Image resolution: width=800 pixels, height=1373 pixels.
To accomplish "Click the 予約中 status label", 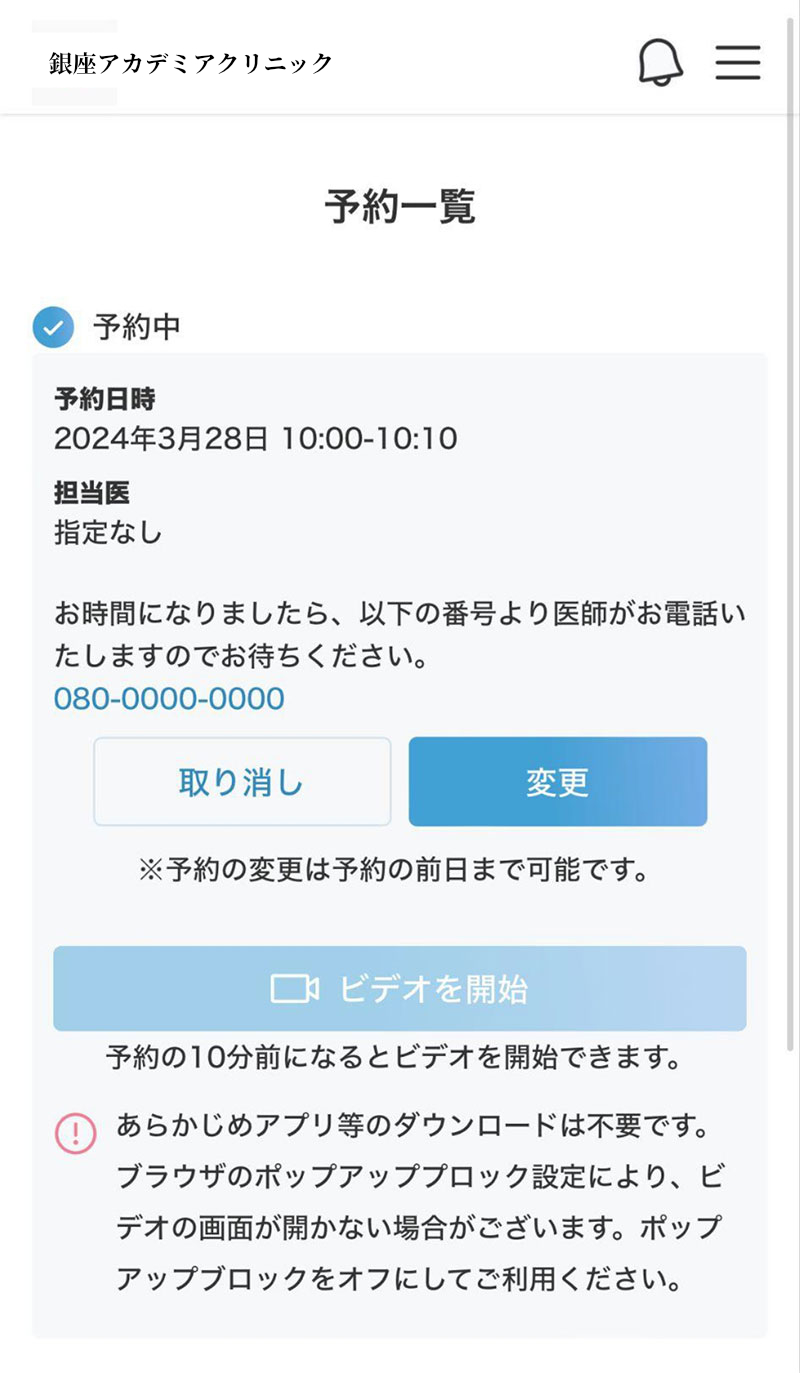I will click(137, 327).
